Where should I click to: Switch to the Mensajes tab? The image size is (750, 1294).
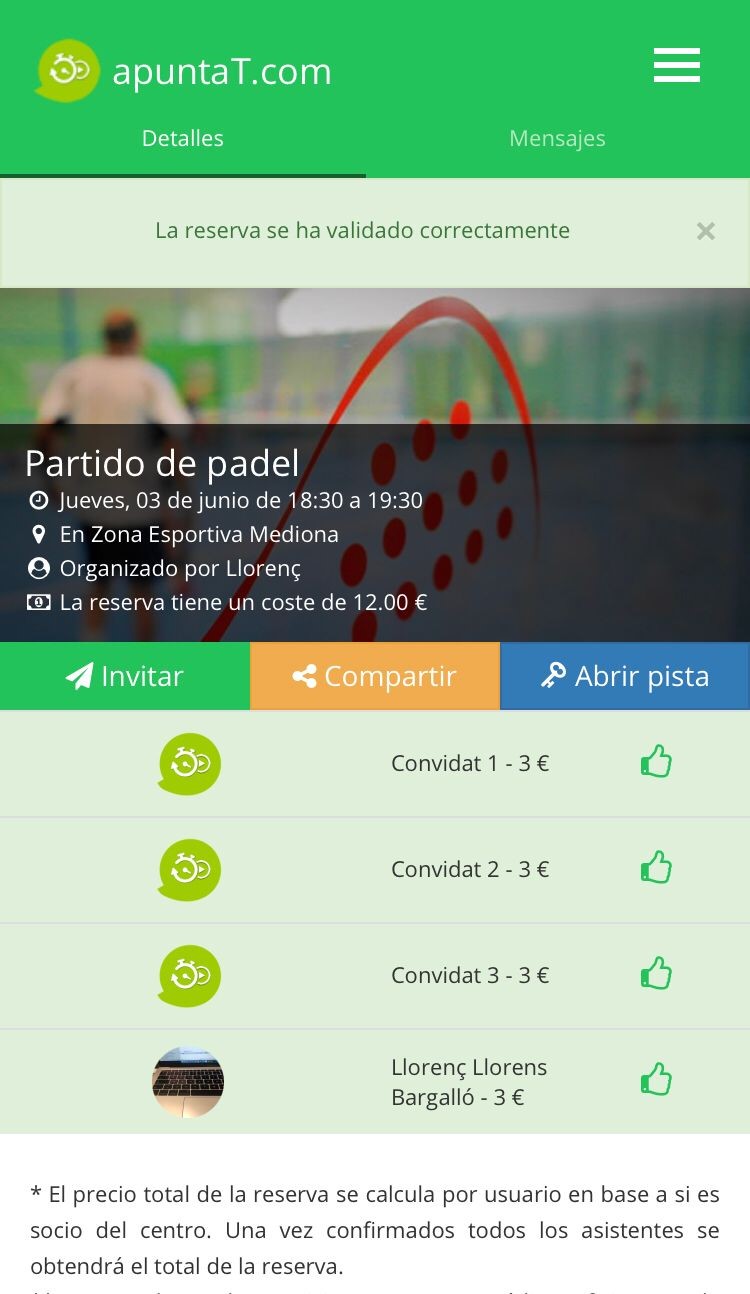coord(557,138)
